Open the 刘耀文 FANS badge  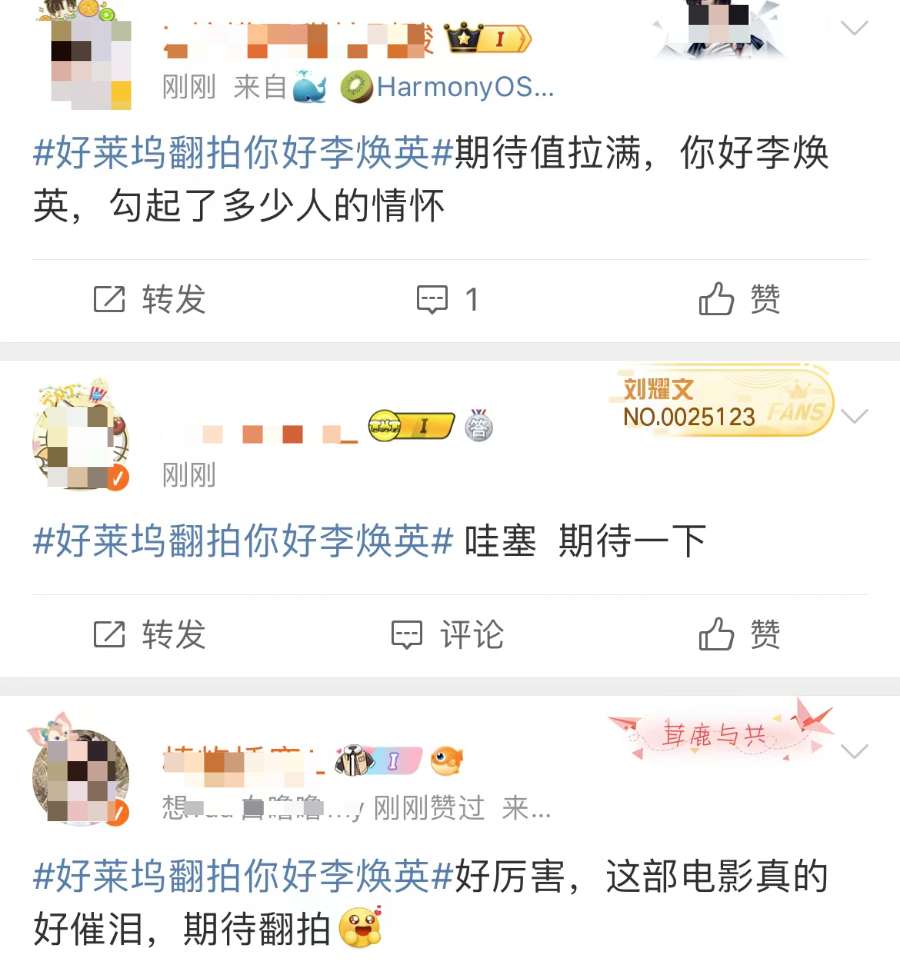tap(726, 402)
